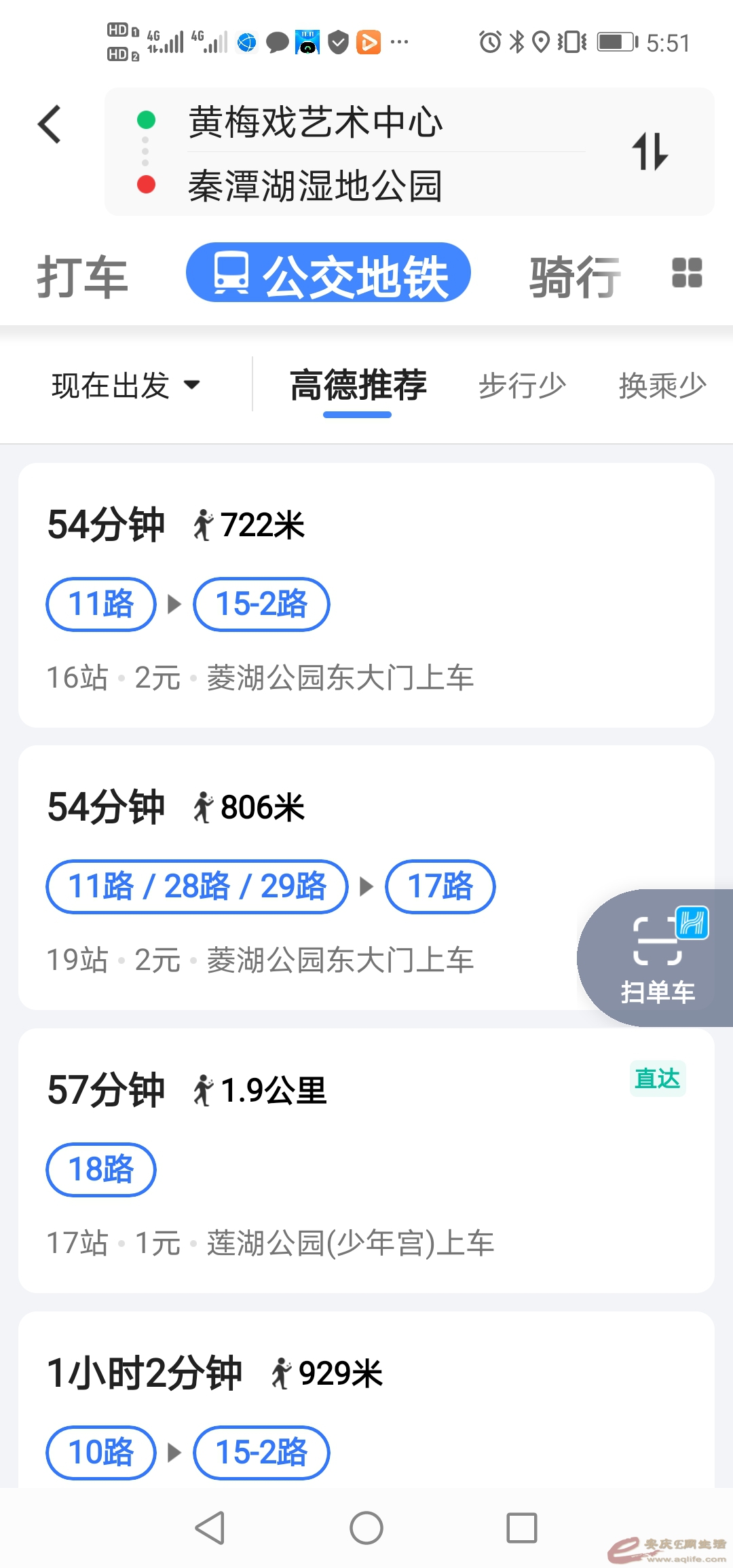Open the 11路 to 15-2路 route card

point(366,595)
